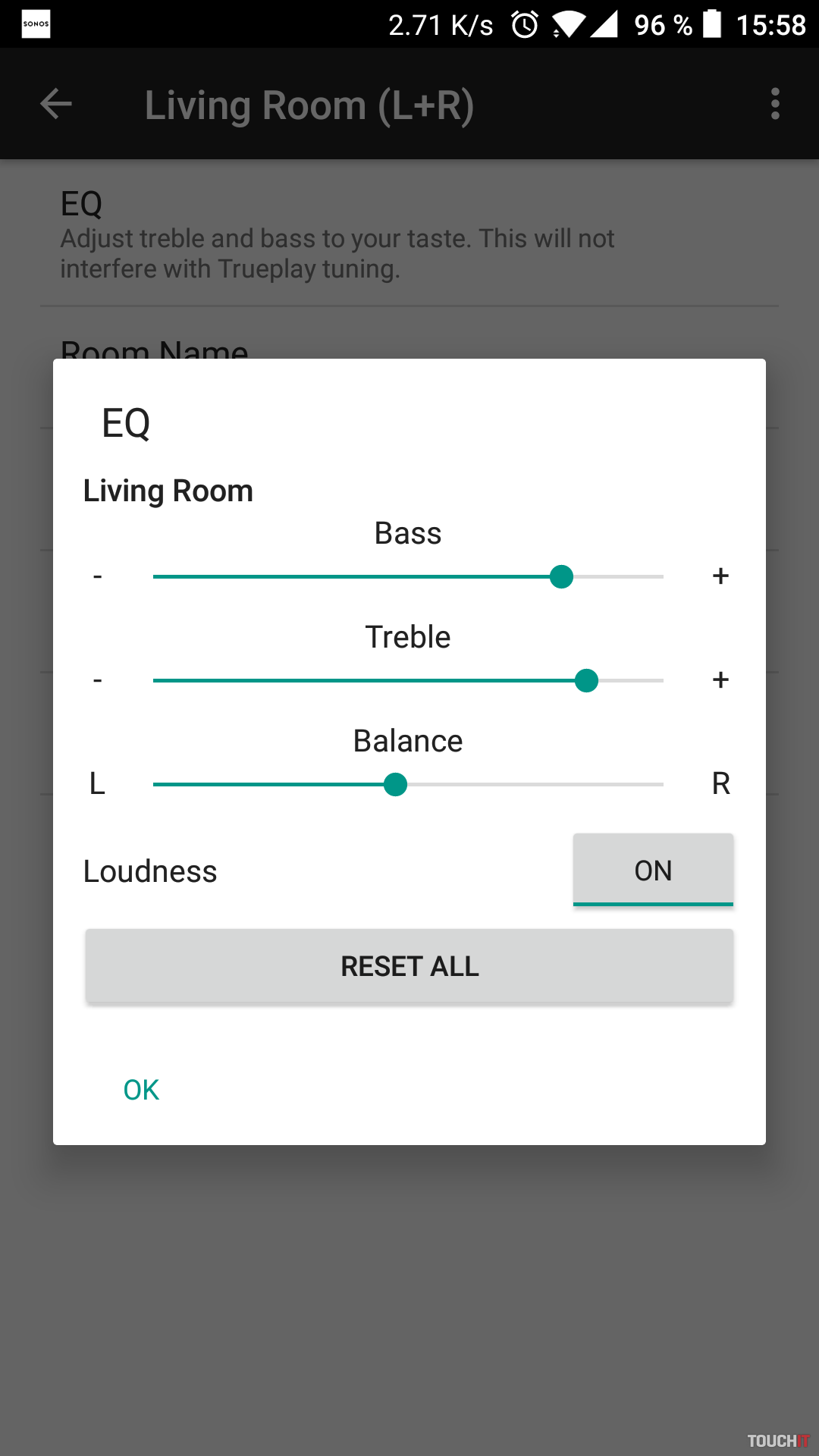Decrease treble with the minus button

point(97,680)
